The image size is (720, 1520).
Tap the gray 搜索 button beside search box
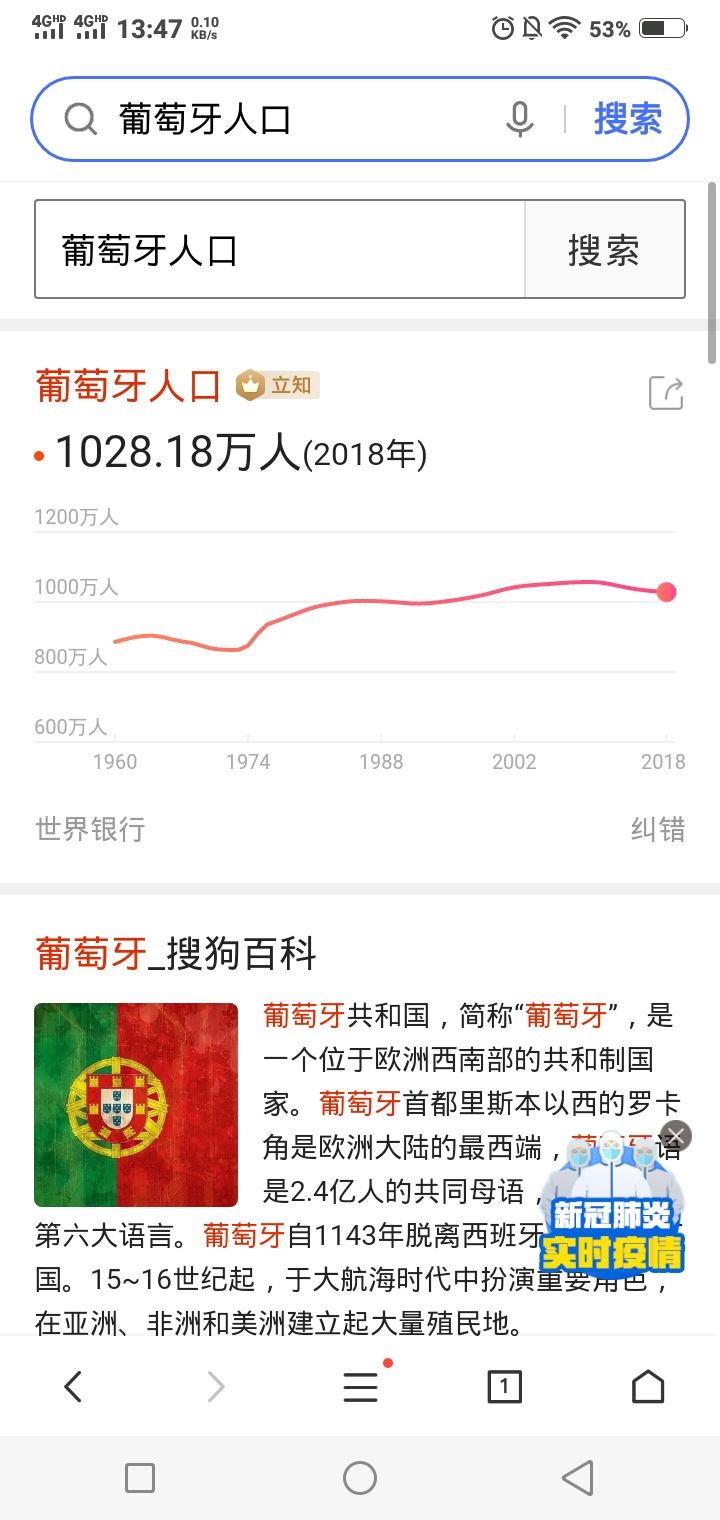pos(604,249)
